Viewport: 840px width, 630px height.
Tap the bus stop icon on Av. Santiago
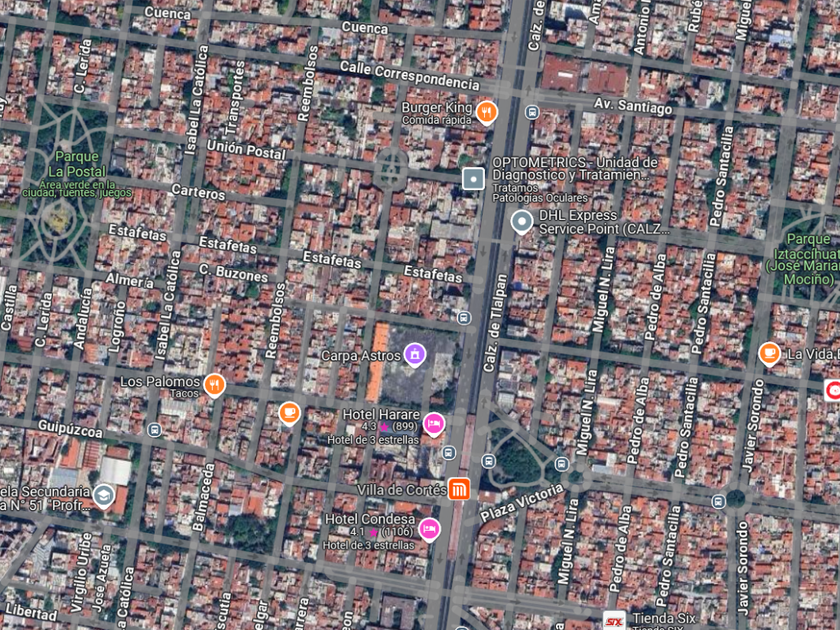[531, 112]
